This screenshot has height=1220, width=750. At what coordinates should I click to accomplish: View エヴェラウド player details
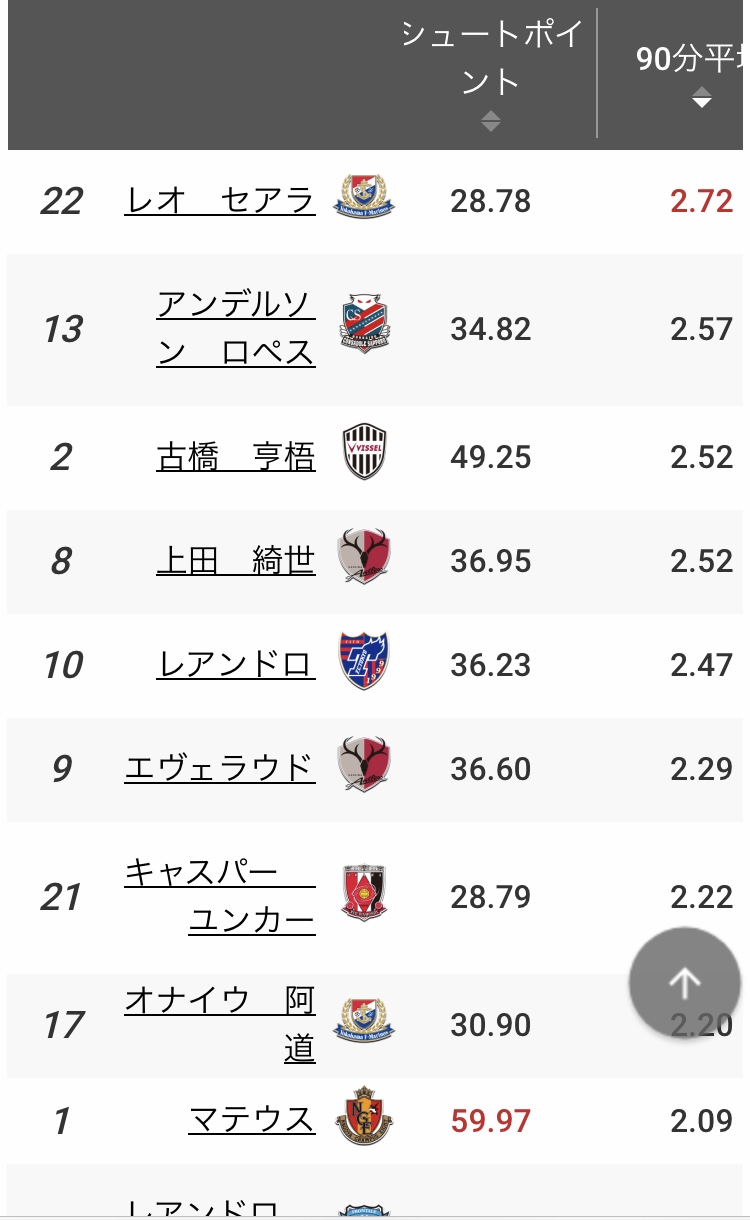220,769
